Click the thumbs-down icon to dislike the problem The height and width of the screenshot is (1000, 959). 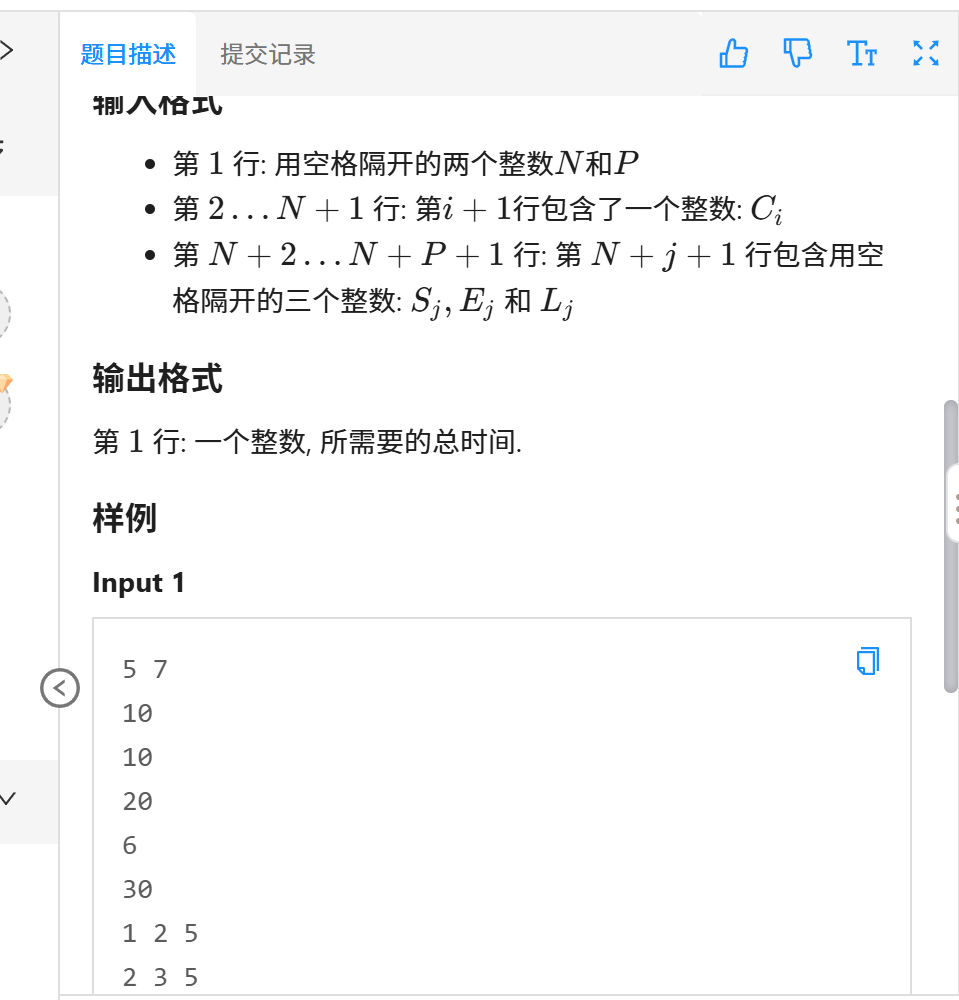(x=797, y=54)
